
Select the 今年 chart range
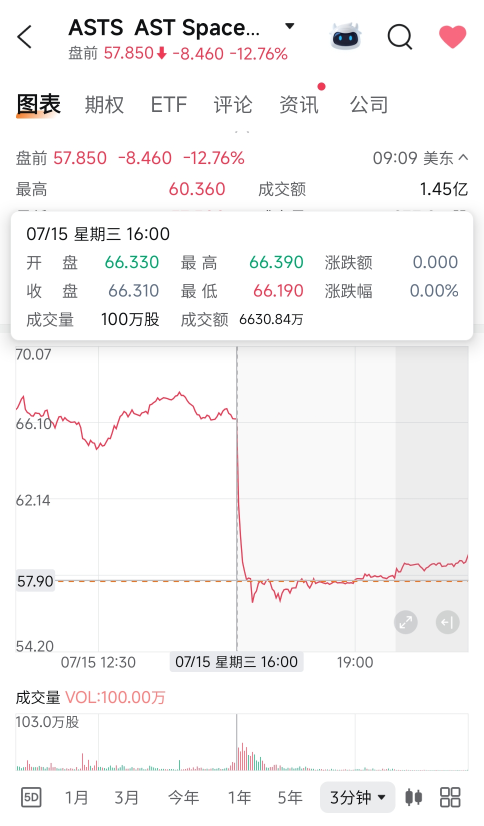tap(183, 797)
